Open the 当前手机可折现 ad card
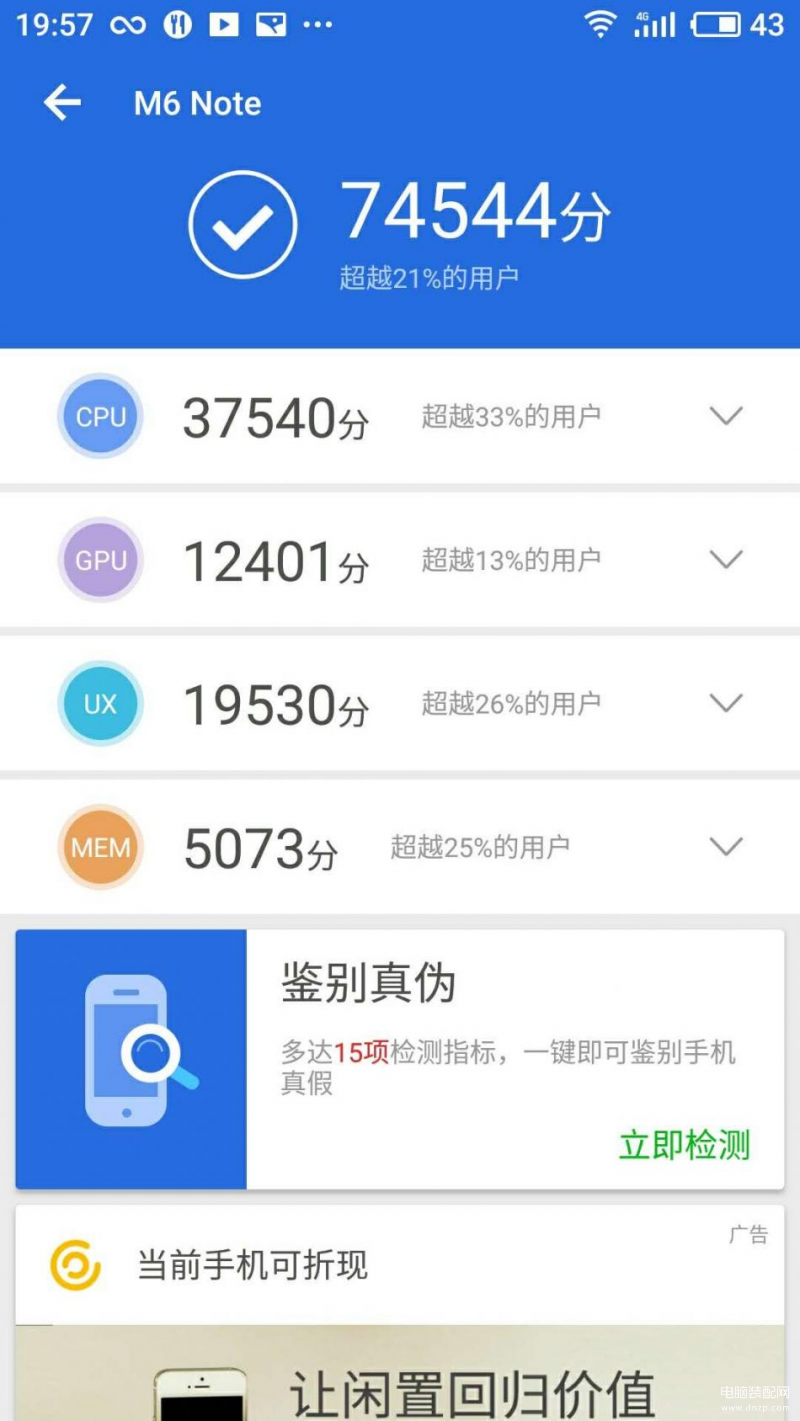 (400, 1312)
